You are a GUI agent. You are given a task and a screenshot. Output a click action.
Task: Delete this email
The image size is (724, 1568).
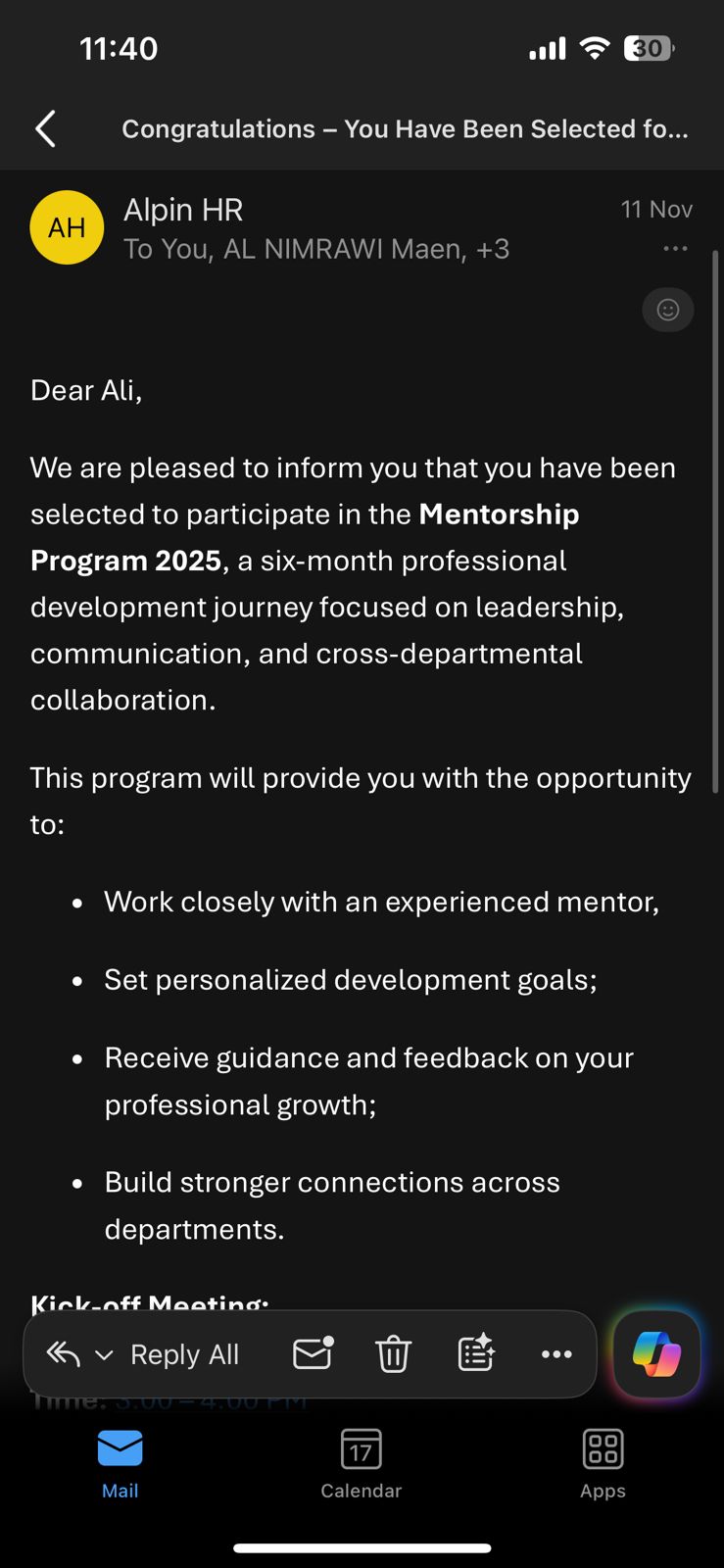[393, 1354]
